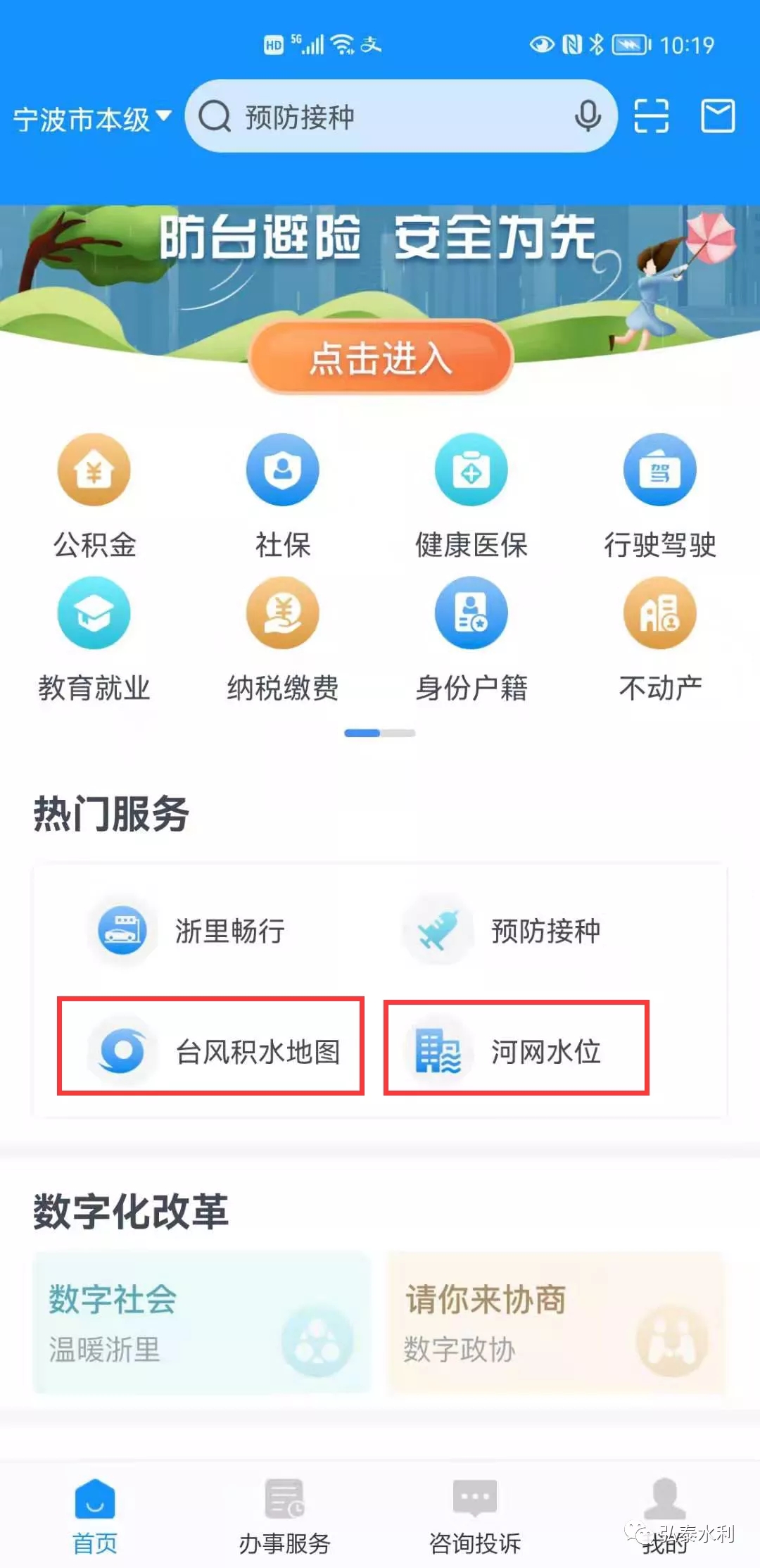
Task: Open the 宁波市本级 city dropdown
Action: click(x=91, y=118)
